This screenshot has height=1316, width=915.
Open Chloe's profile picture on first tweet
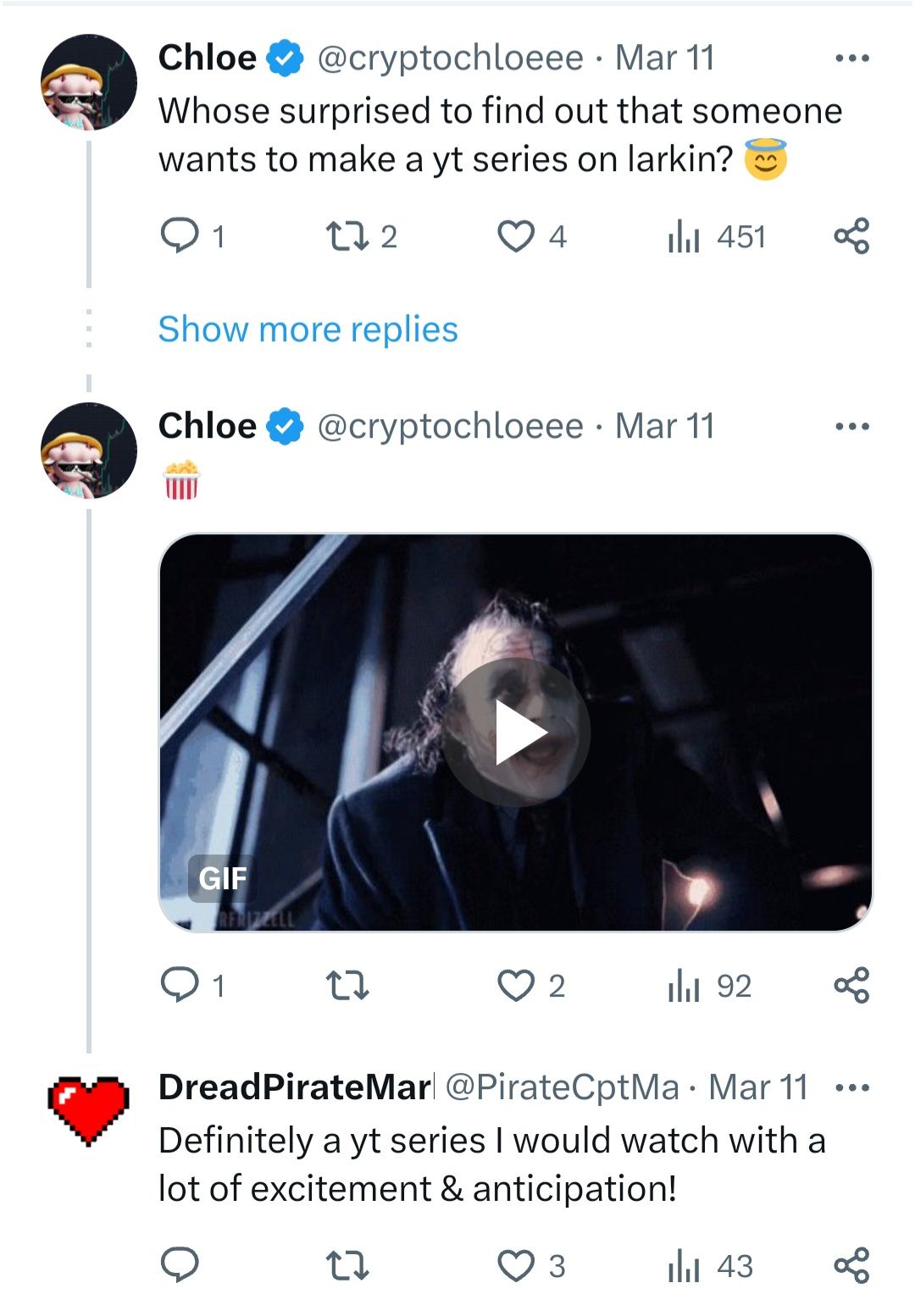(88, 82)
